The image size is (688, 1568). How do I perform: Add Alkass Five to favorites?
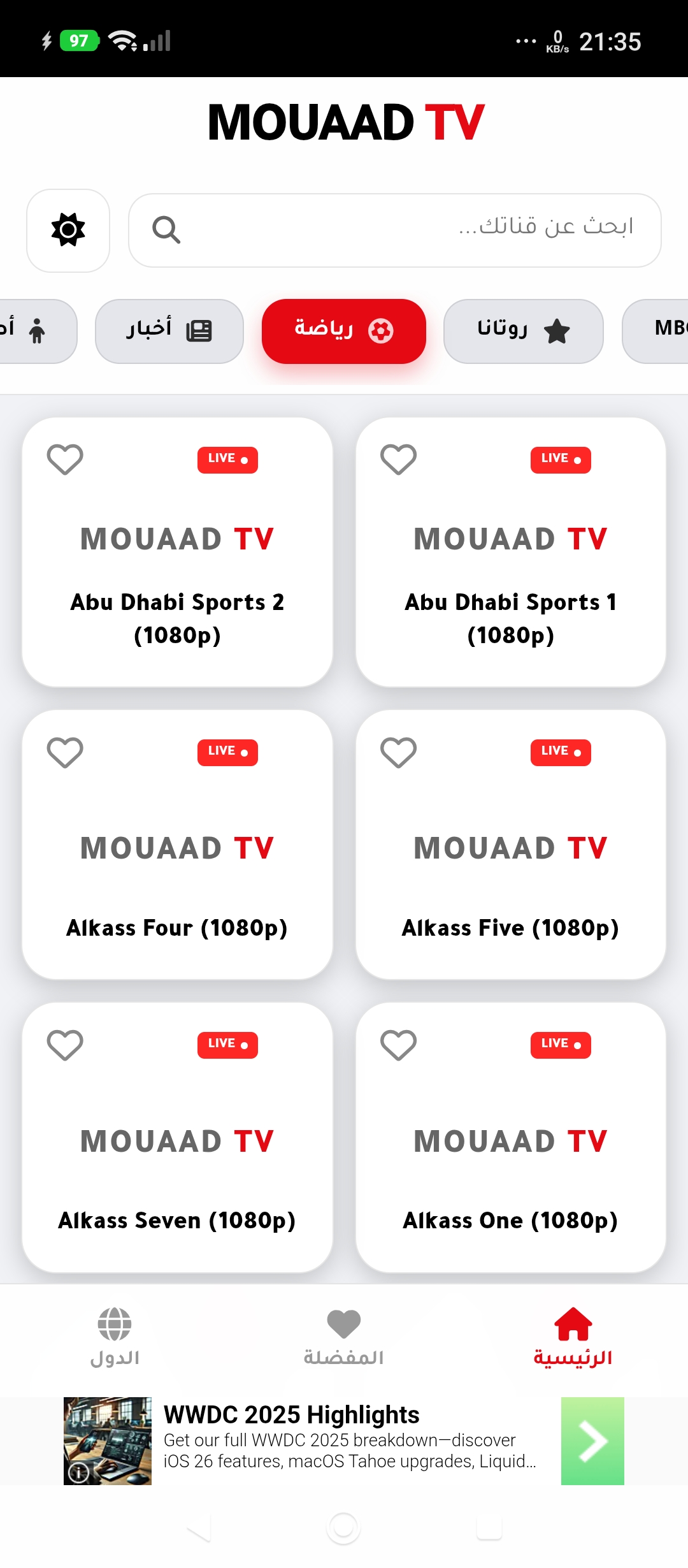pyautogui.click(x=398, y=752)
